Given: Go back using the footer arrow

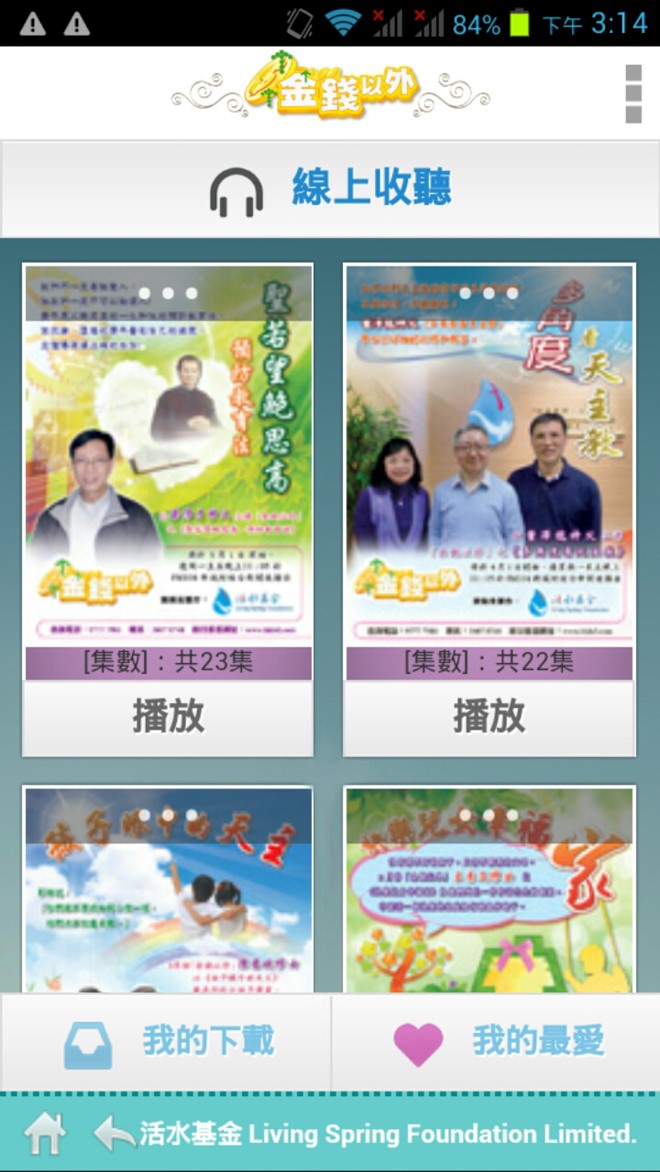Looking at the screenshot, I should pyautogui.click(x=113, y=1134).
